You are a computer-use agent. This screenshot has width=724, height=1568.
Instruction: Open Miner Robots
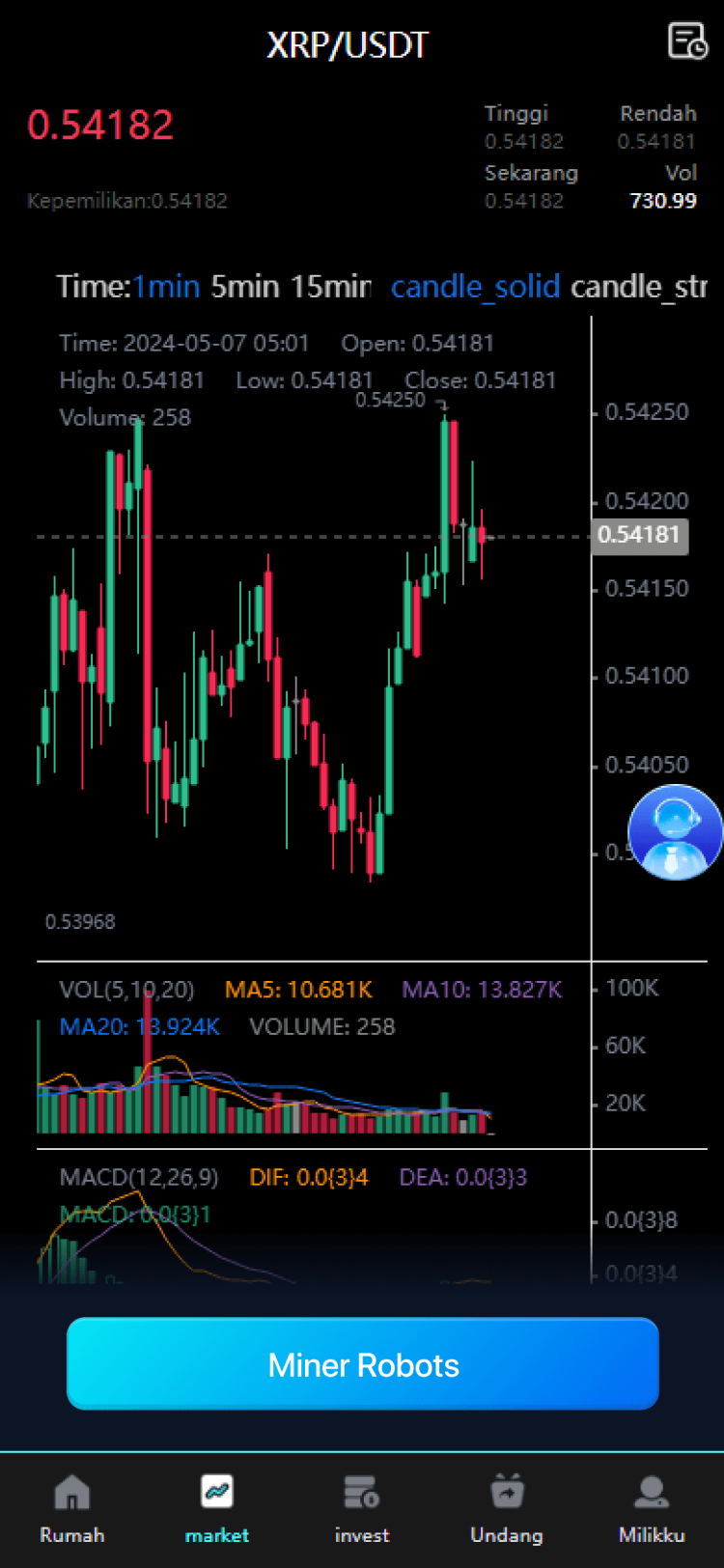pos(363,1364)
